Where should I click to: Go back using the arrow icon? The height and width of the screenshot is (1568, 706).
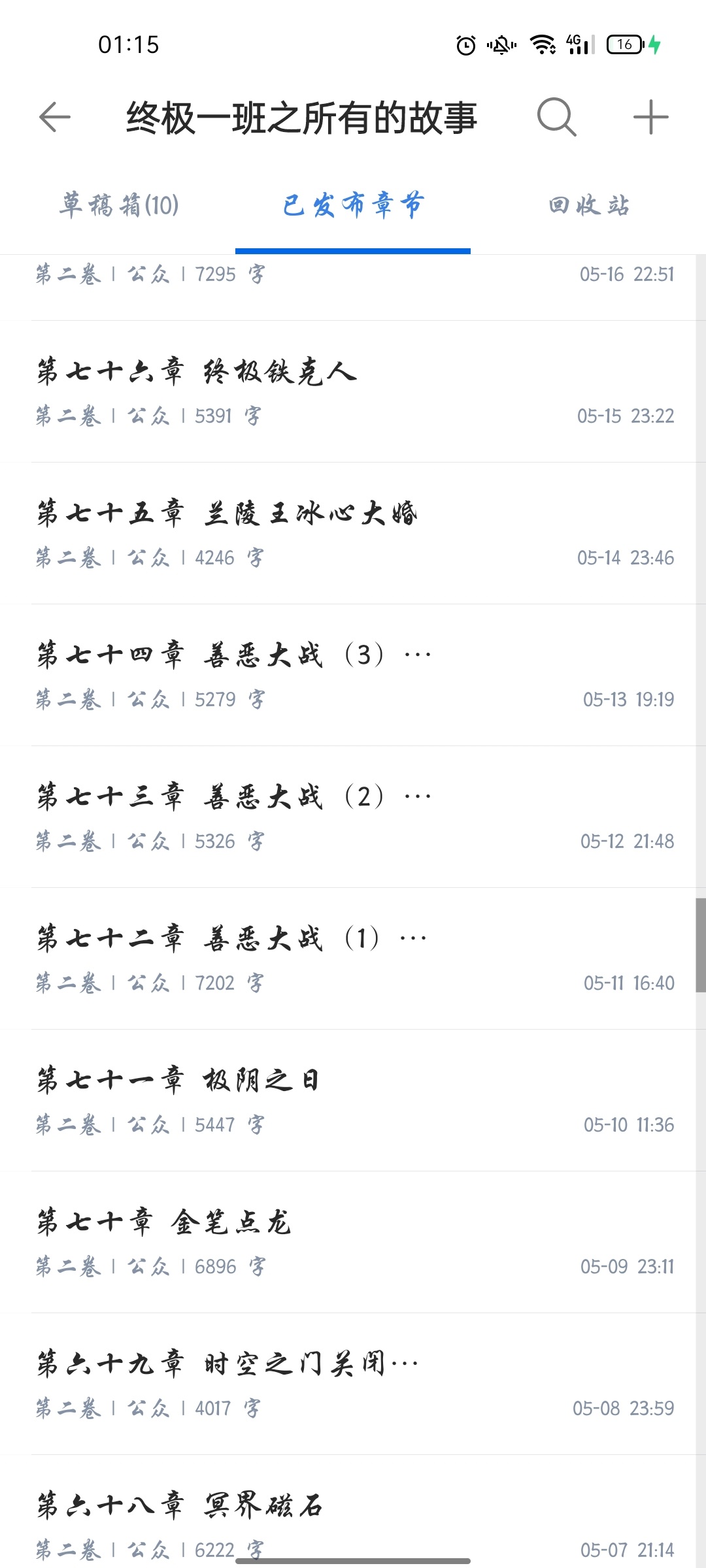(x=55, y=118)
